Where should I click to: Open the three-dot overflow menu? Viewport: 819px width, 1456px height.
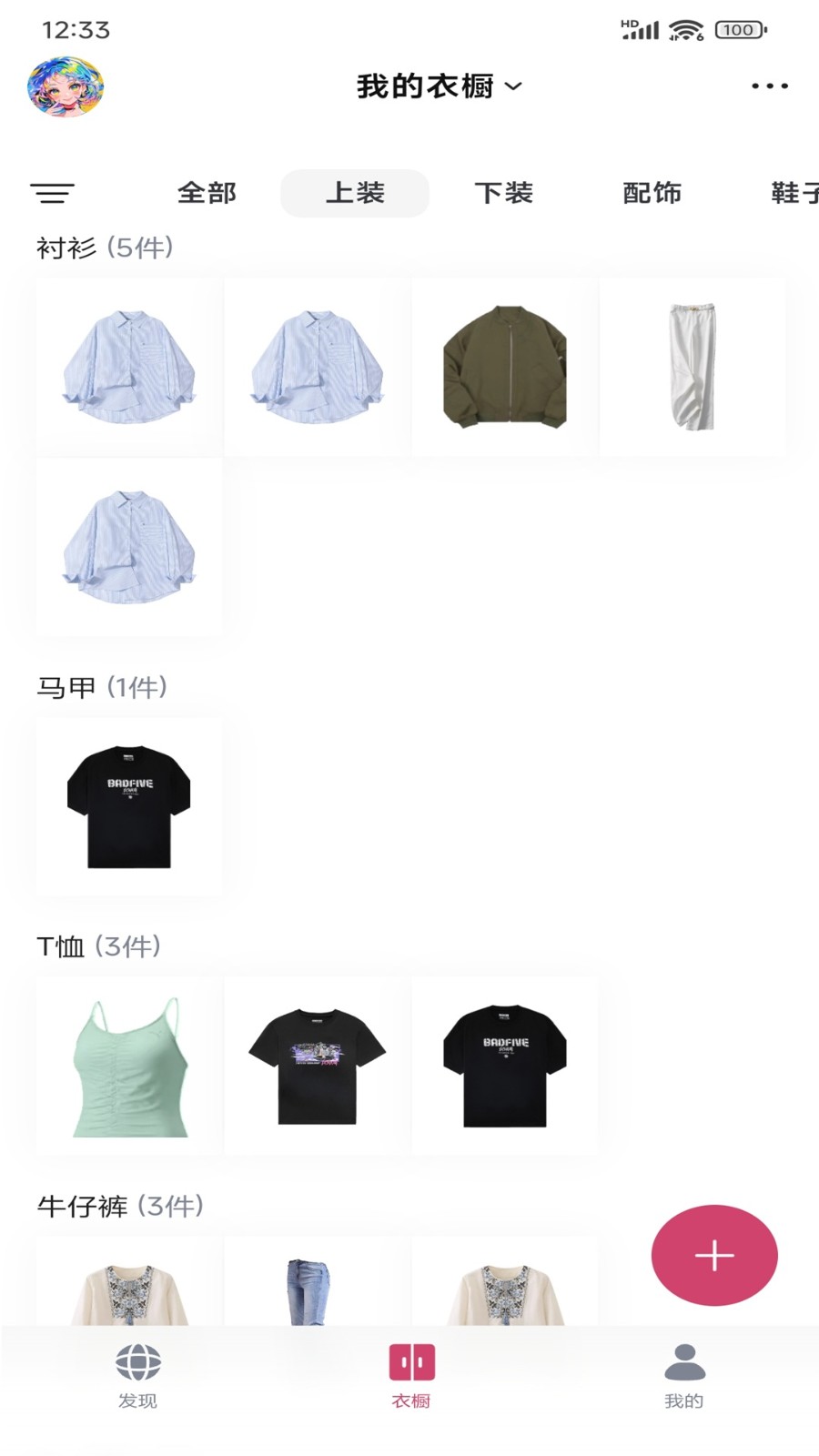[769, 86]
